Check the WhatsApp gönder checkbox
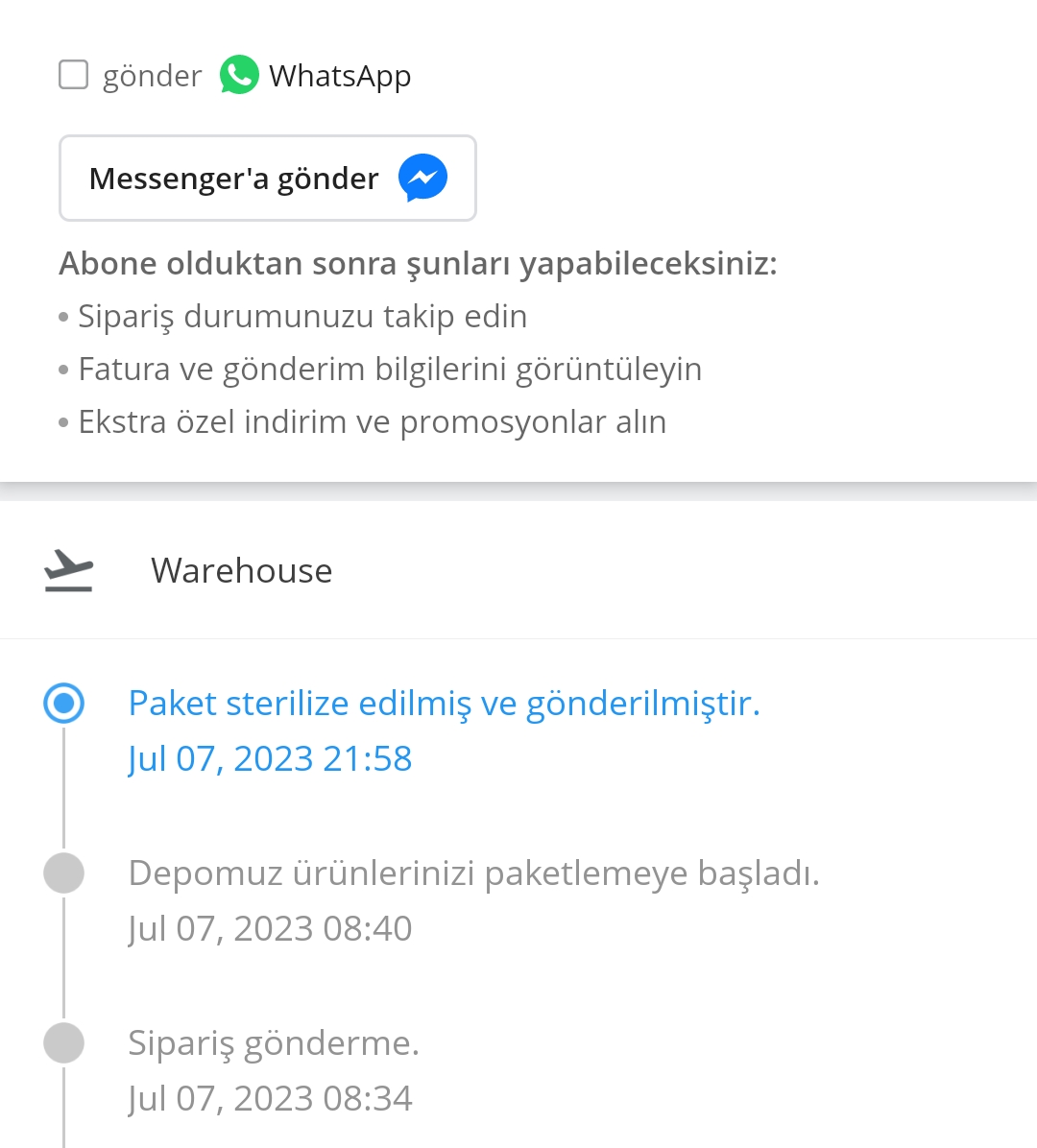The image size is (1037, 1148). coord(74,75)
